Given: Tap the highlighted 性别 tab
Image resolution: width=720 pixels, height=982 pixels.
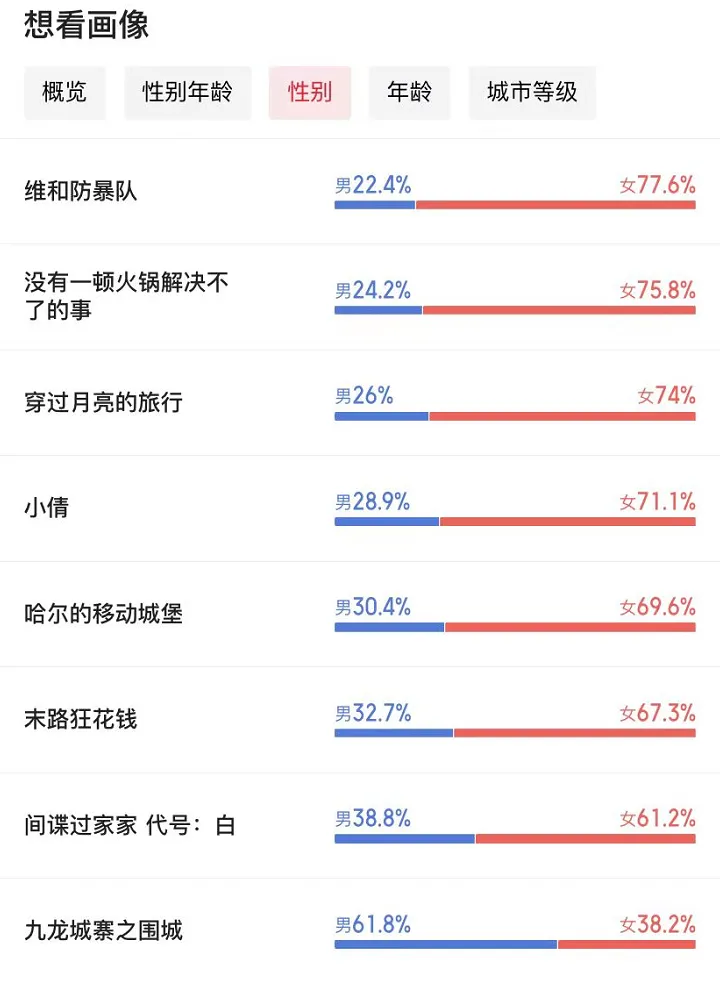Looking at the screenshot, I should 310,93.
